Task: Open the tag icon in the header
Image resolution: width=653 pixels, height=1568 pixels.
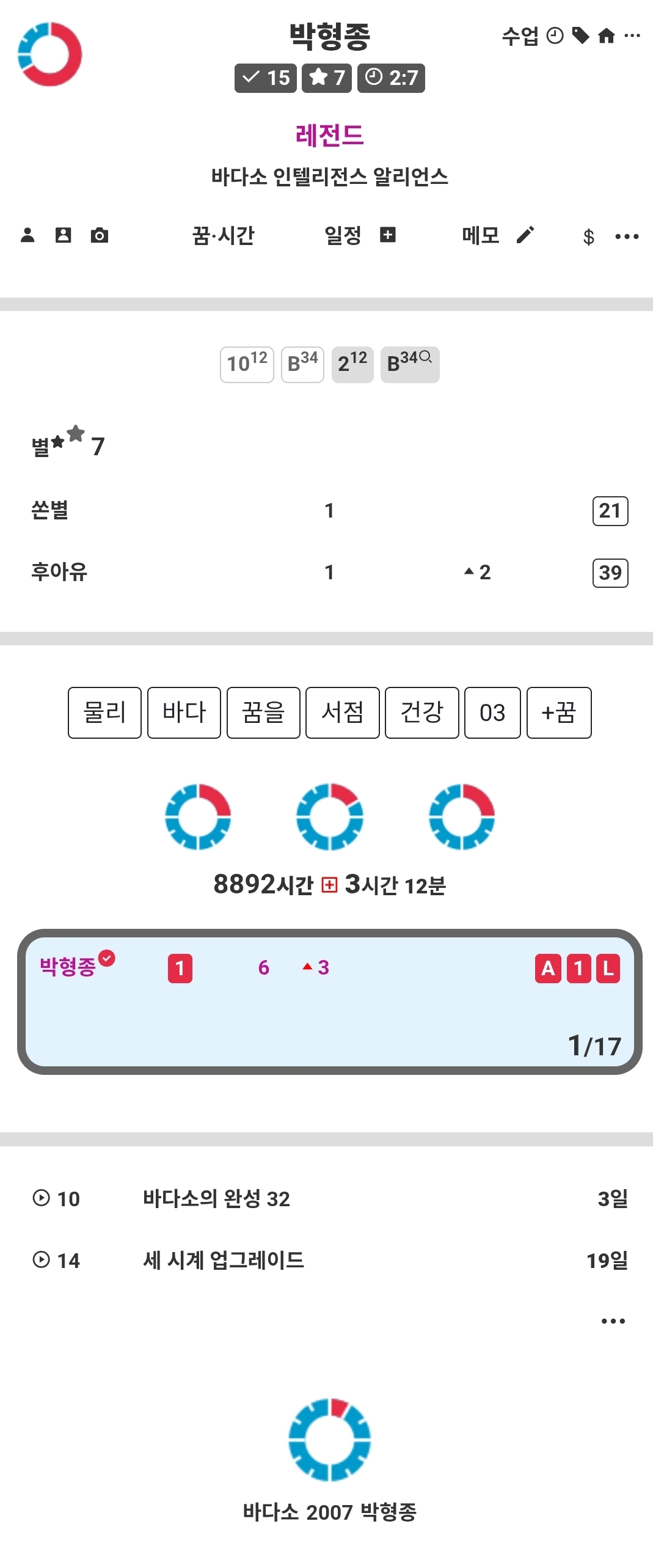Action: coord(580,36)
